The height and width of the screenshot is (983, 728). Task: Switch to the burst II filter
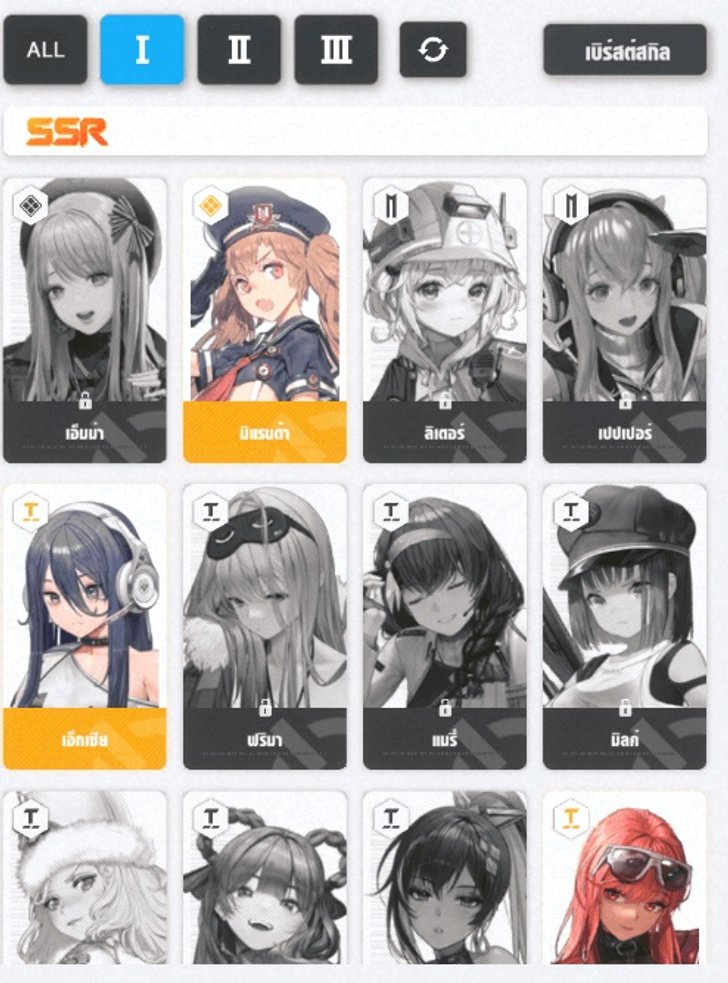pos(239,50)
